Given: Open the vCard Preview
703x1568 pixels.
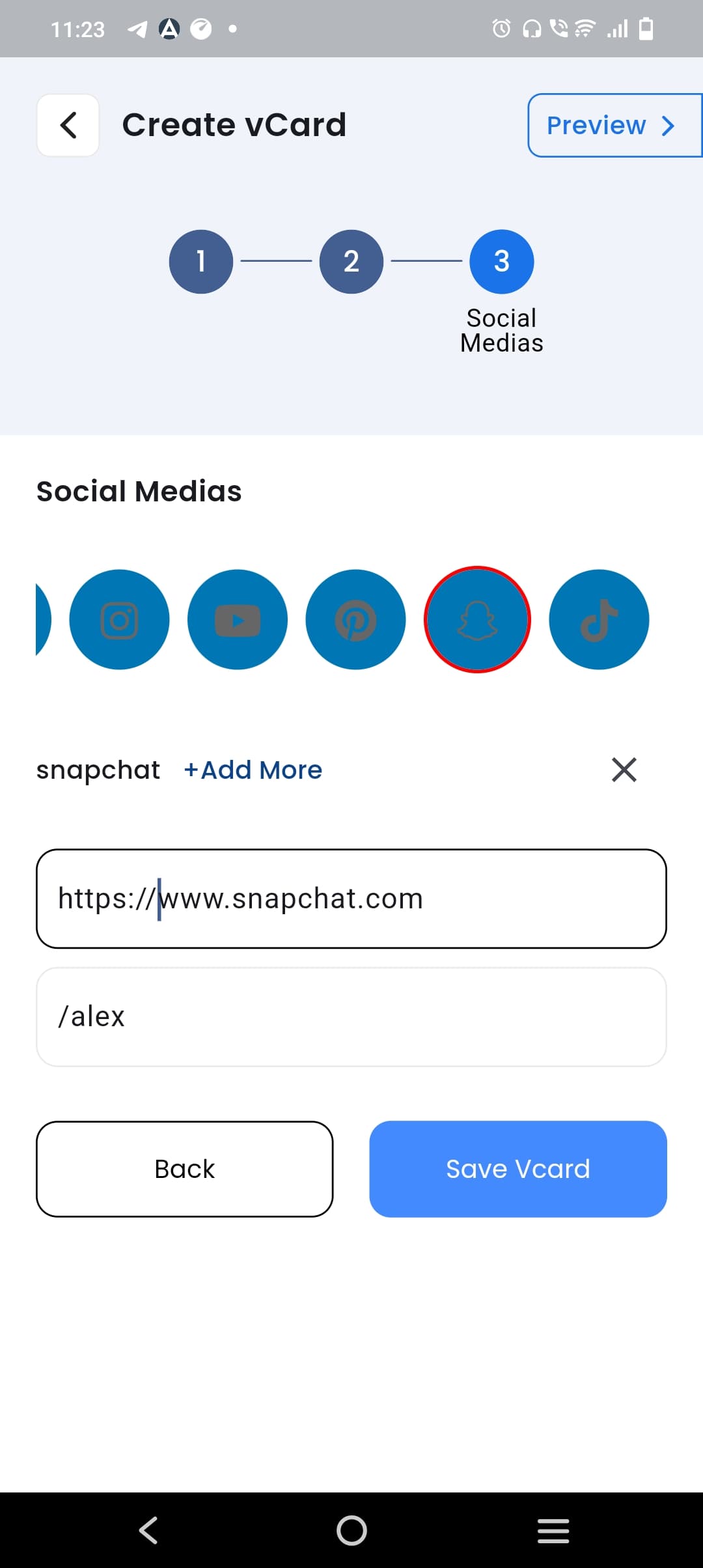Looking at the screenshot, I should coord(614,125).
